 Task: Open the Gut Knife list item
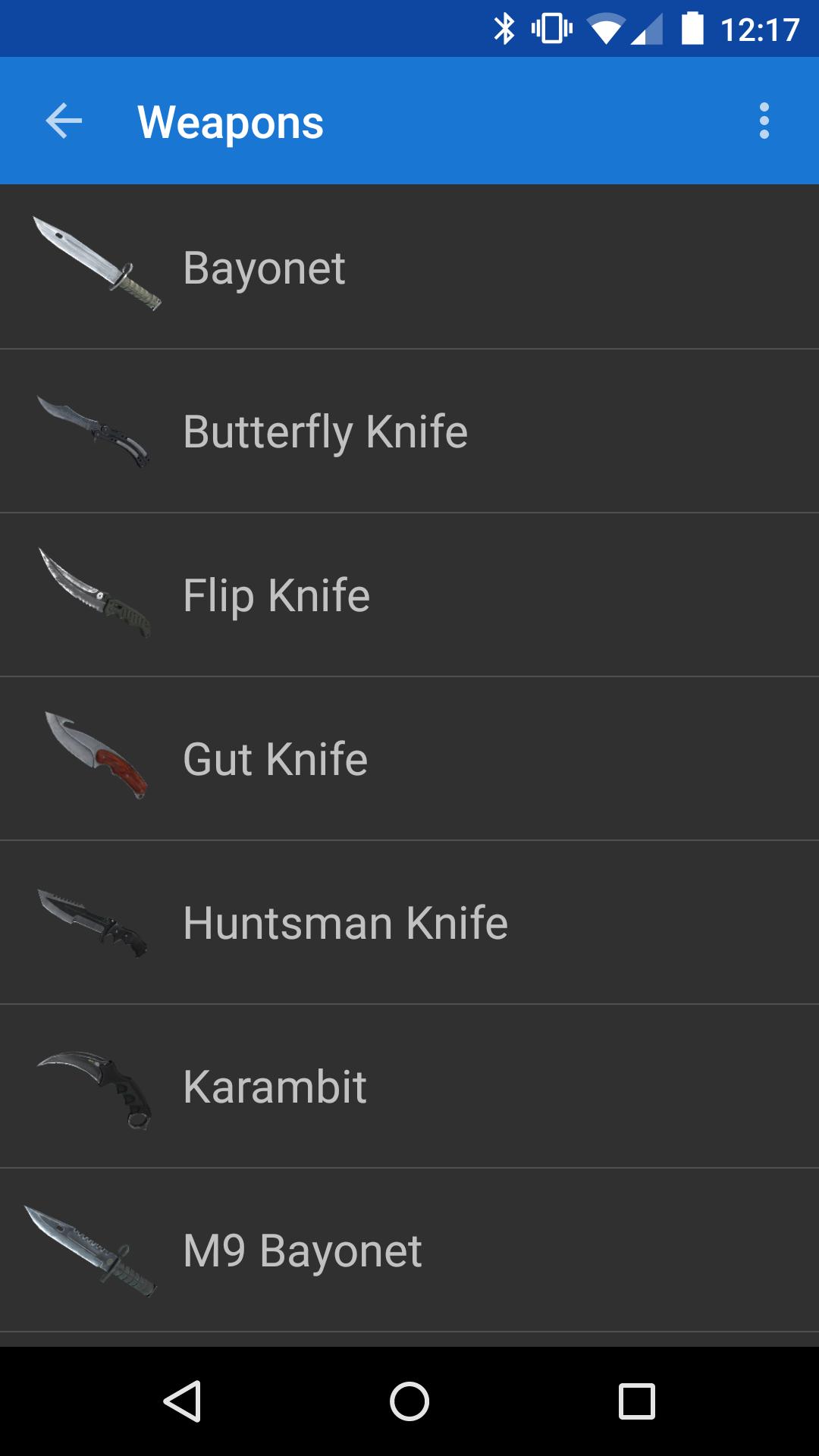[409, 758]
